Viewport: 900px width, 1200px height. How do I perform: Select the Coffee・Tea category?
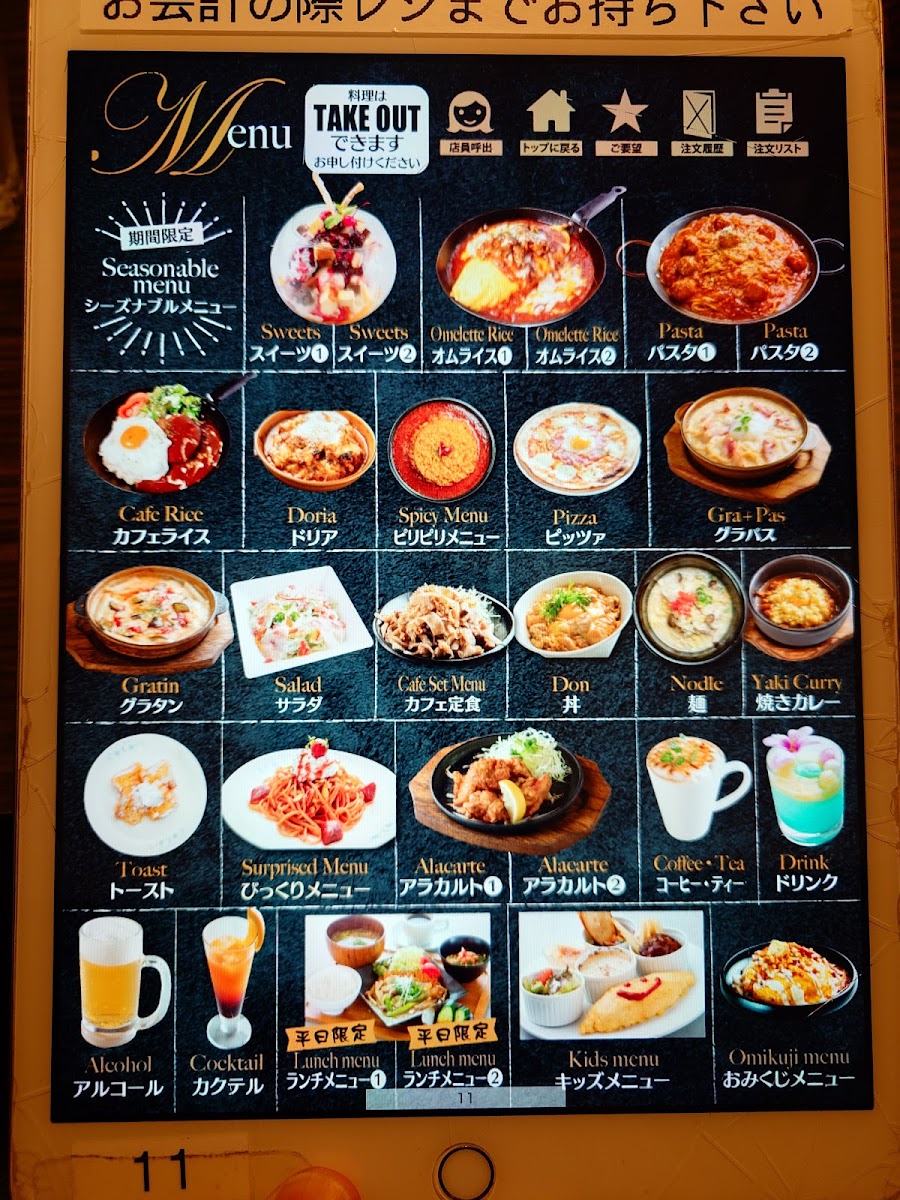tap(698, 815)
